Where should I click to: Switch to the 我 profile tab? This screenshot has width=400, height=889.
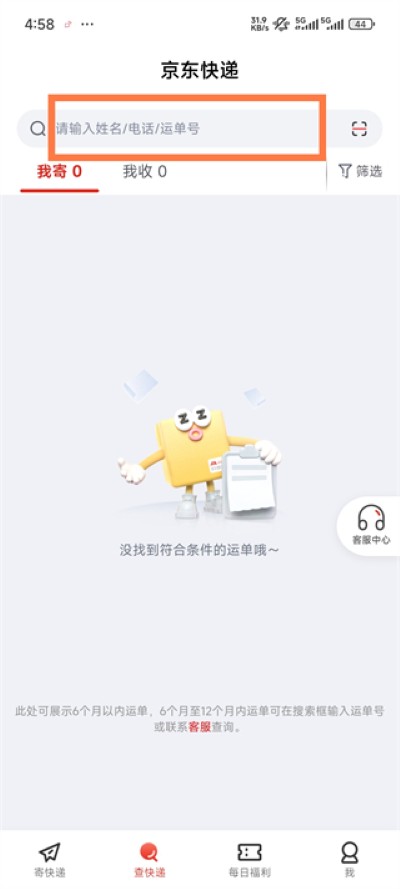[x=350, y=860]
